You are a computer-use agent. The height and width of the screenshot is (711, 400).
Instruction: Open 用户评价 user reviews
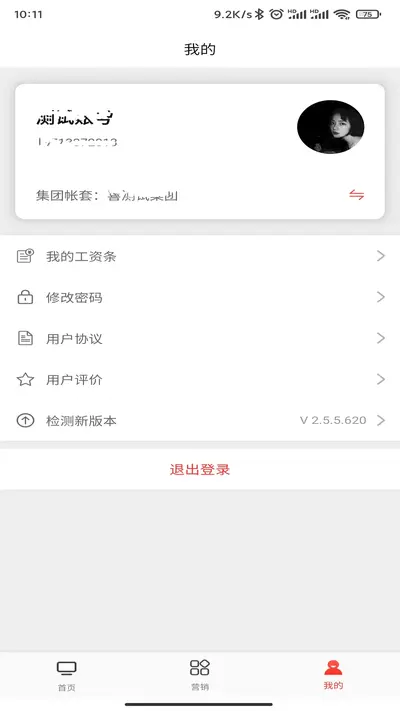[x=200, y=379]
